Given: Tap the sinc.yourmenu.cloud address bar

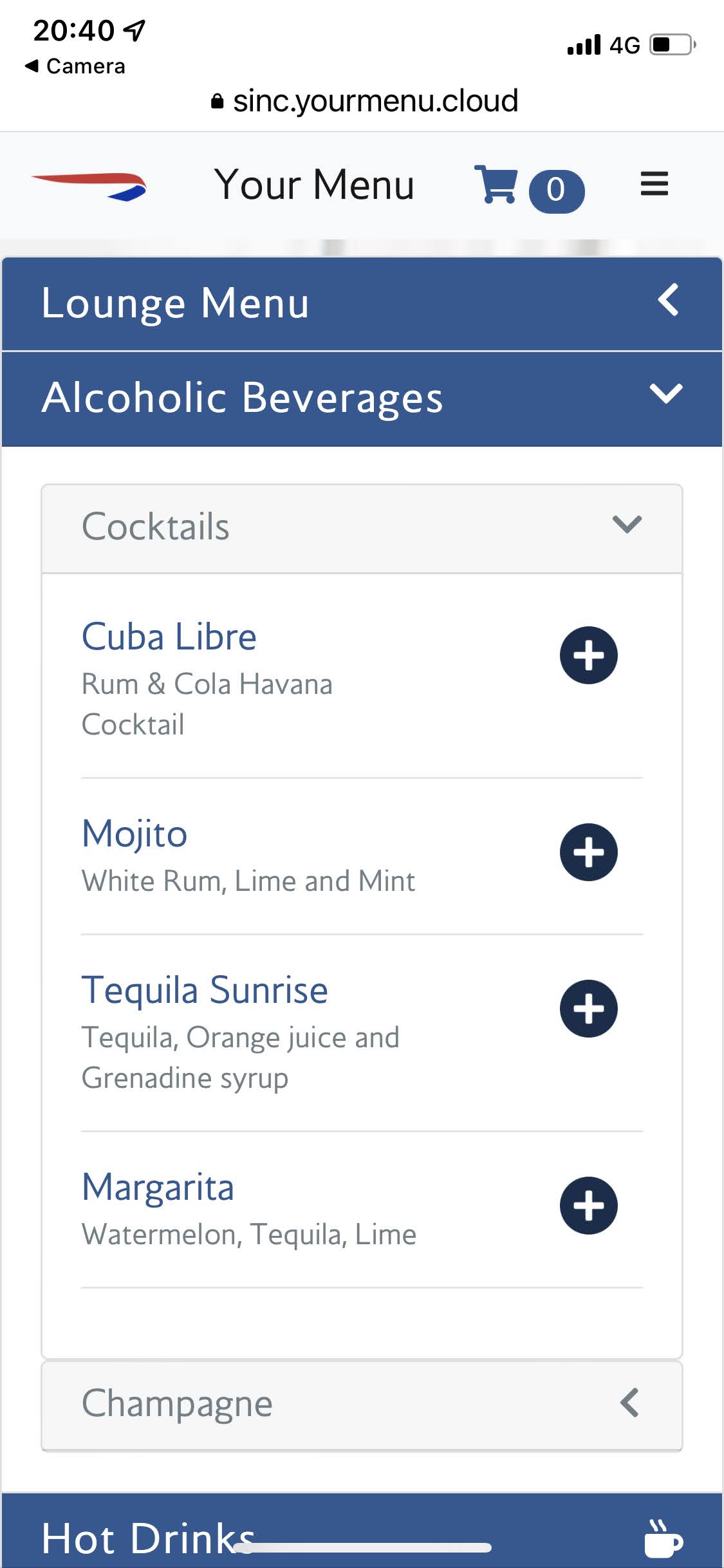Looking at the screenshot, I should [x=364, y=101].
